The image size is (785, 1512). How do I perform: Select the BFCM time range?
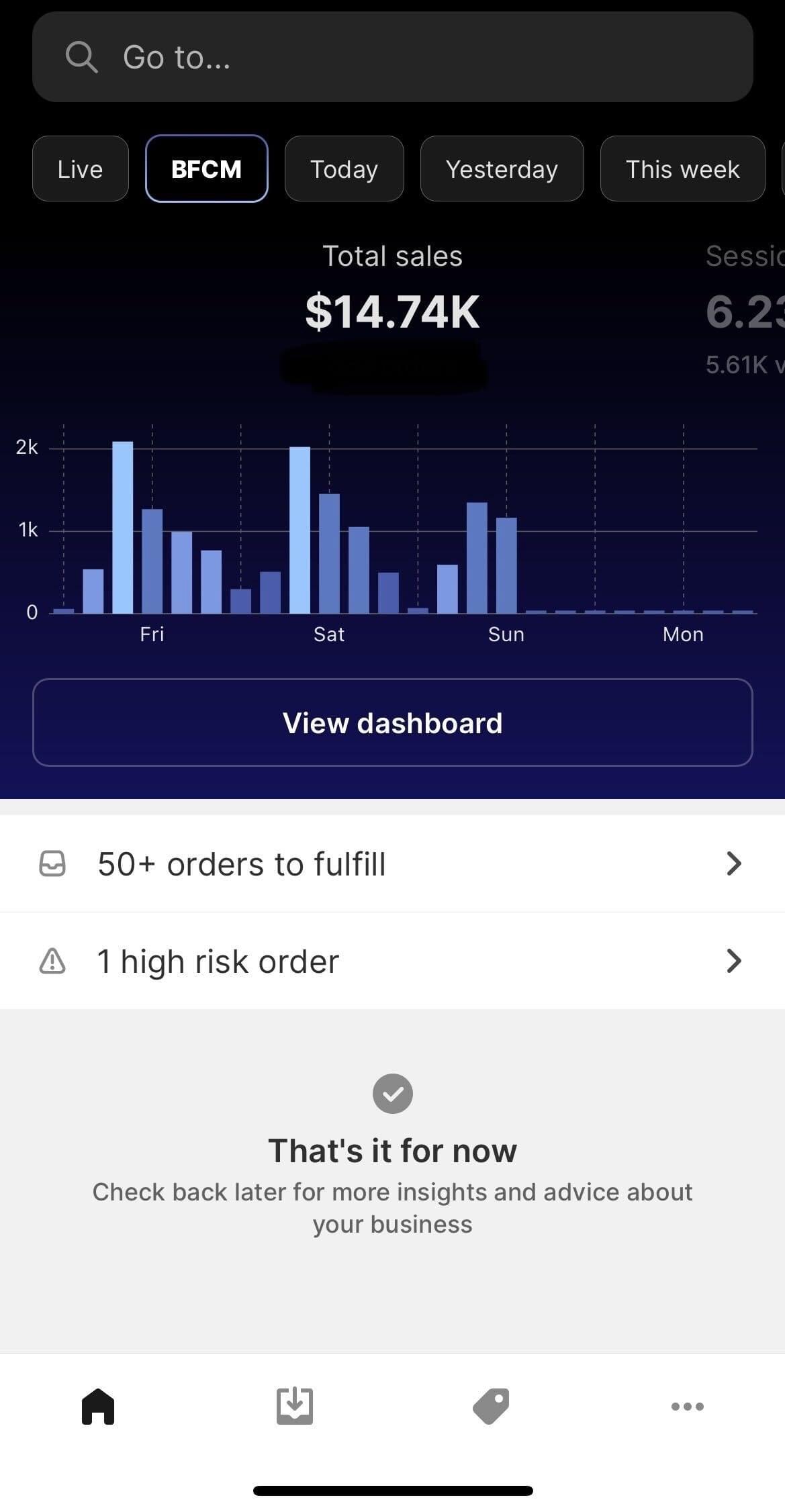coord(206,169)
